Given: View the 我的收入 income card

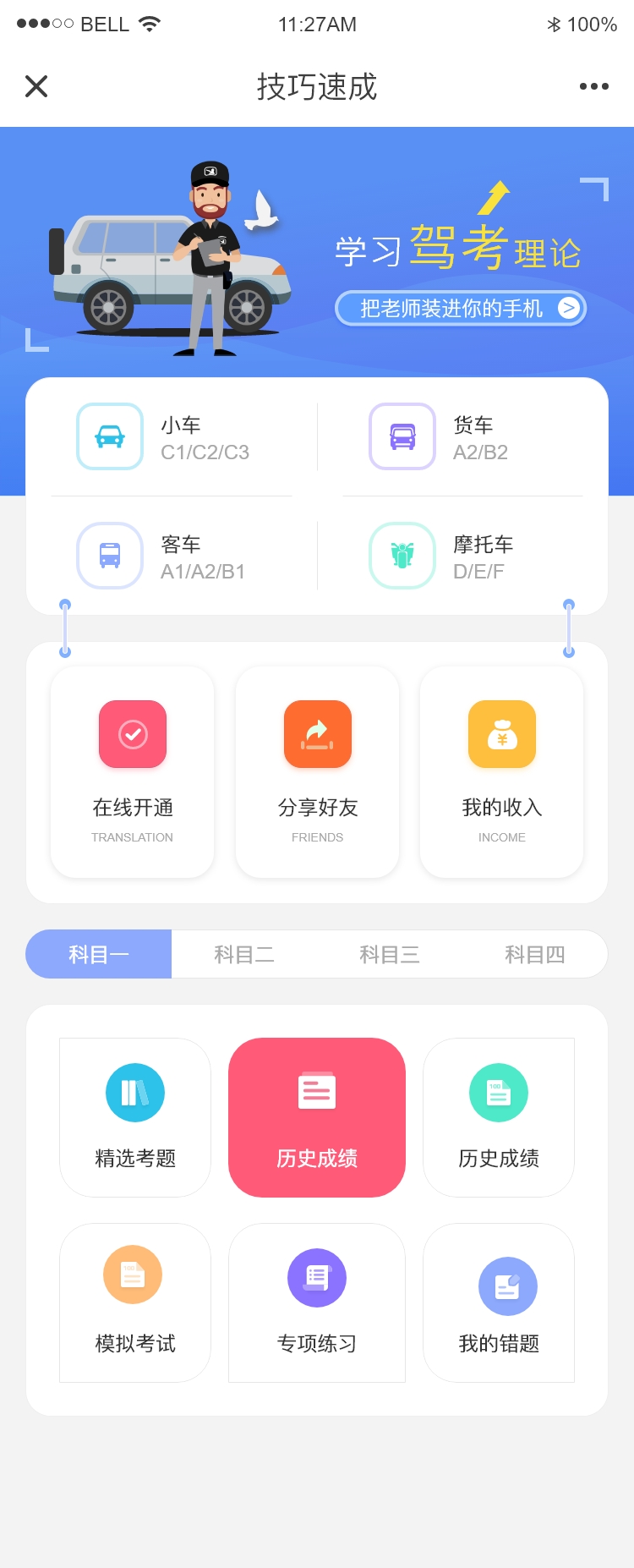Looking at the screenshot, I should click(x=501, y=771).
